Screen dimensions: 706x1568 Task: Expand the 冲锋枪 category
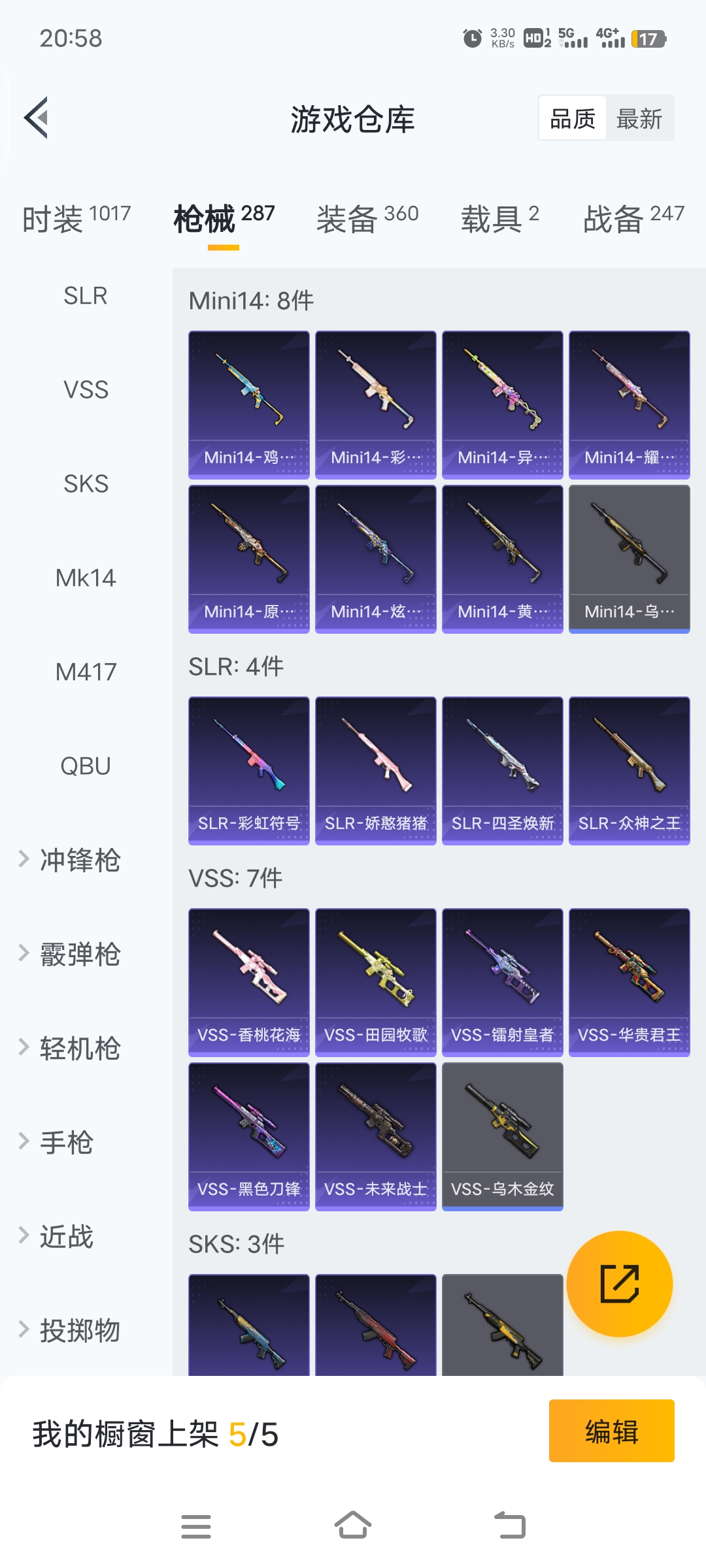click(x=69, y=860)
